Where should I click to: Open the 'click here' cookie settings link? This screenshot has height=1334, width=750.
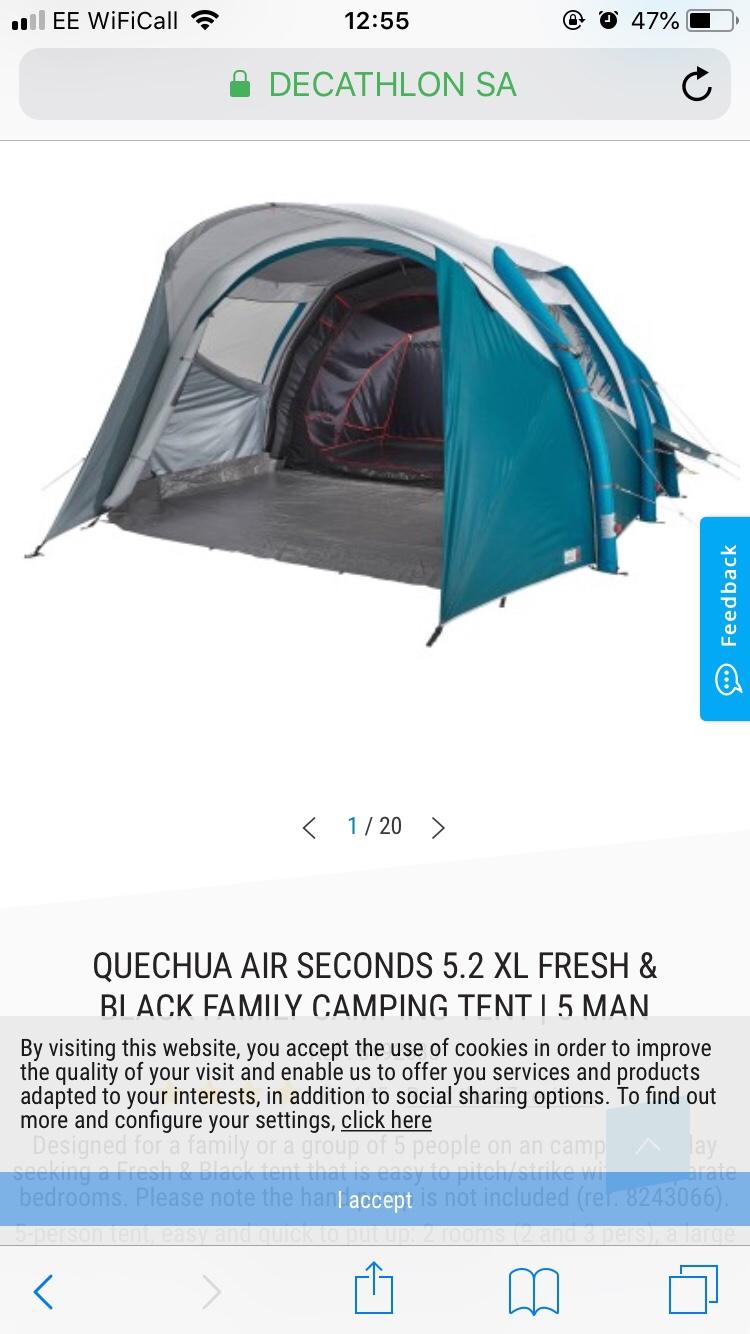point(386,1120)
